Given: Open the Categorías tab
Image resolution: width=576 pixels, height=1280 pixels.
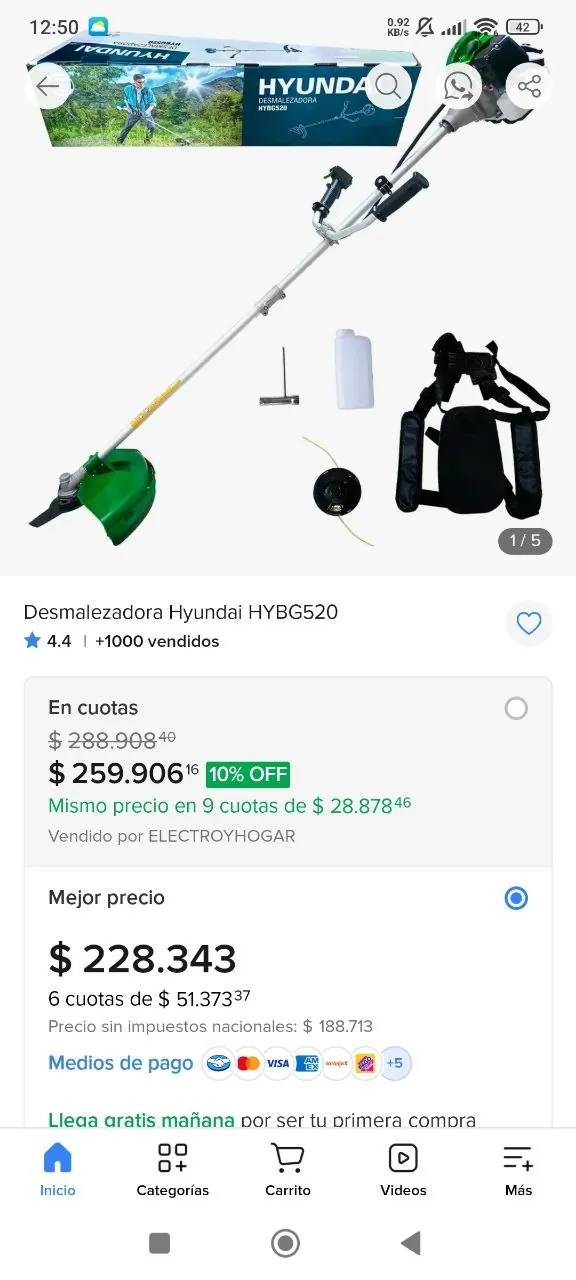Looking at the screenshot, I should point(173,1169).
